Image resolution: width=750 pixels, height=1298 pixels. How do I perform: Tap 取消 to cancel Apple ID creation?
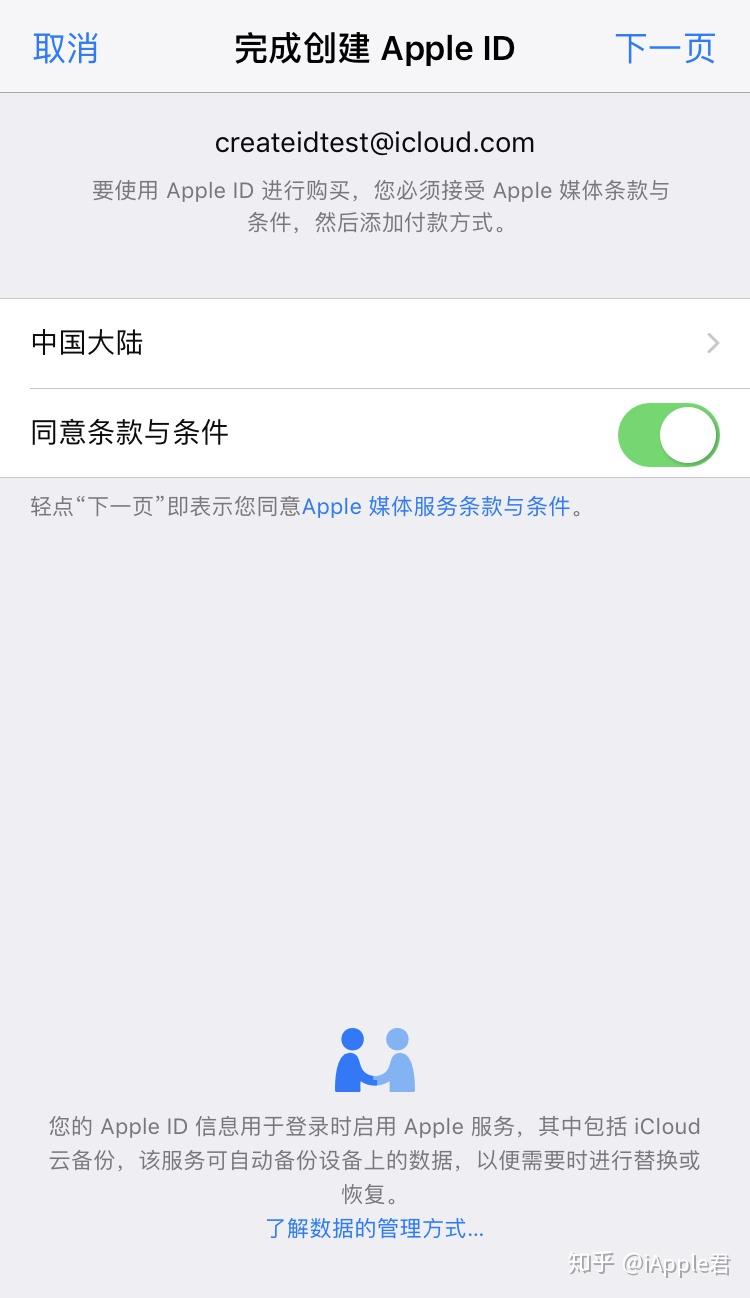click(x=66, y=48)
